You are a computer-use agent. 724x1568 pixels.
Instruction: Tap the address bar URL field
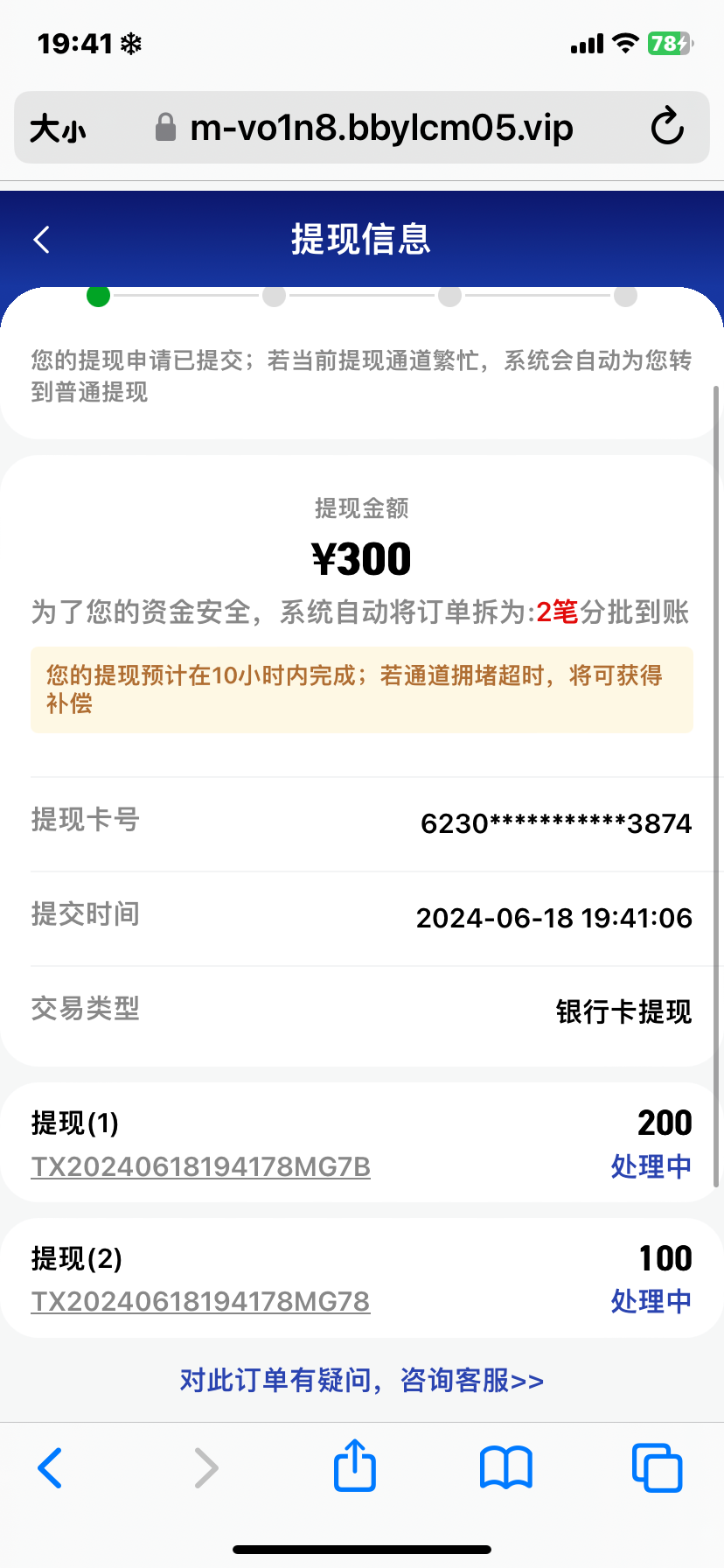coord(381,129)
